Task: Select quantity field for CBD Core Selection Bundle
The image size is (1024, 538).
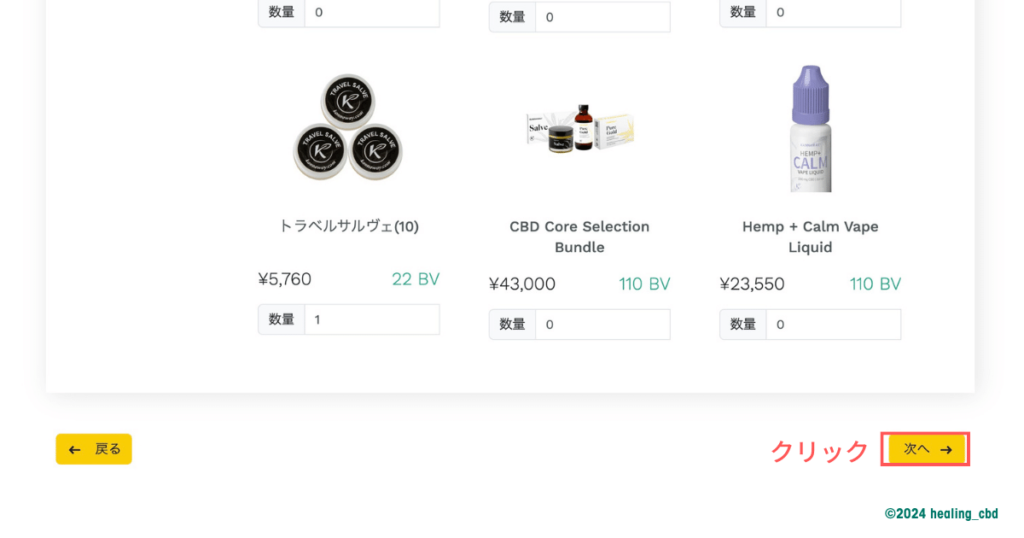Action: 602,324
